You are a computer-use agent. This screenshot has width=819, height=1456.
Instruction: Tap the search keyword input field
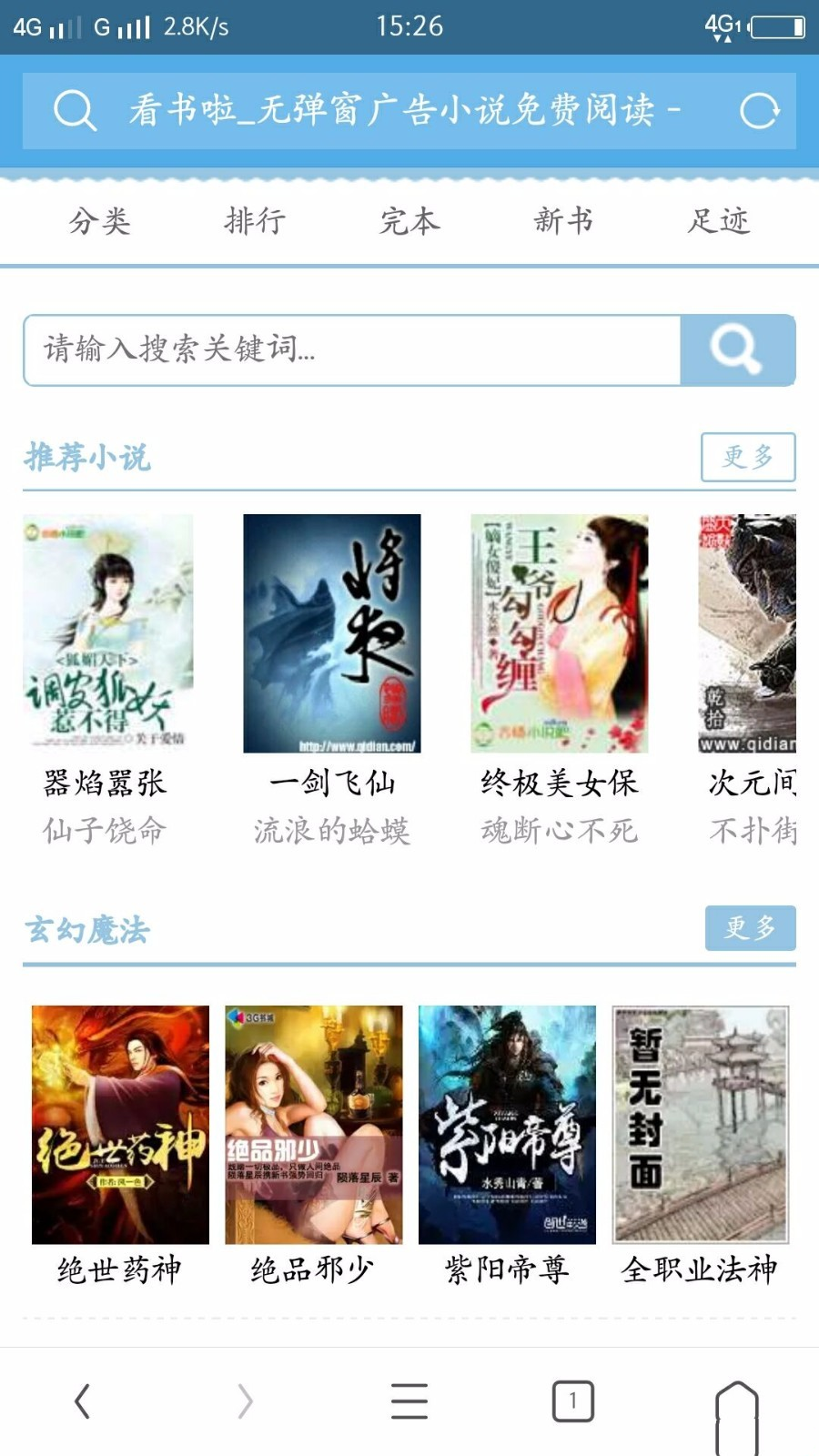pos(355,349)
